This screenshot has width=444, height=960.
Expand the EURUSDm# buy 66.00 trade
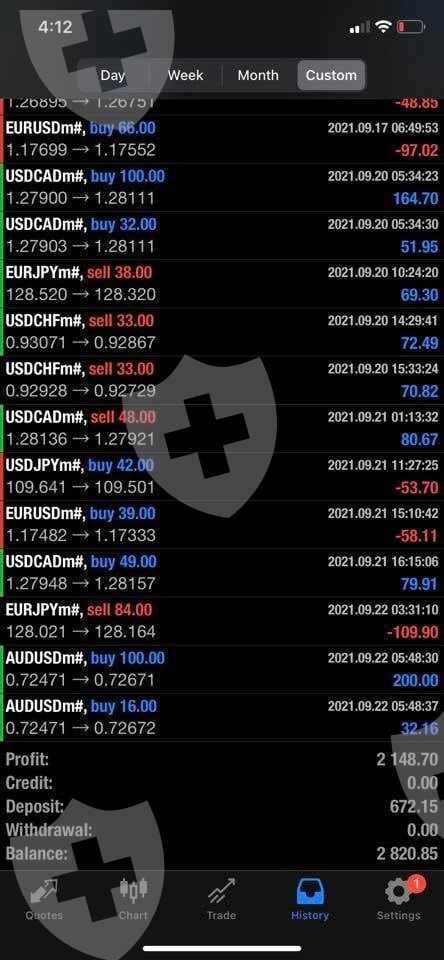[222, 139]
